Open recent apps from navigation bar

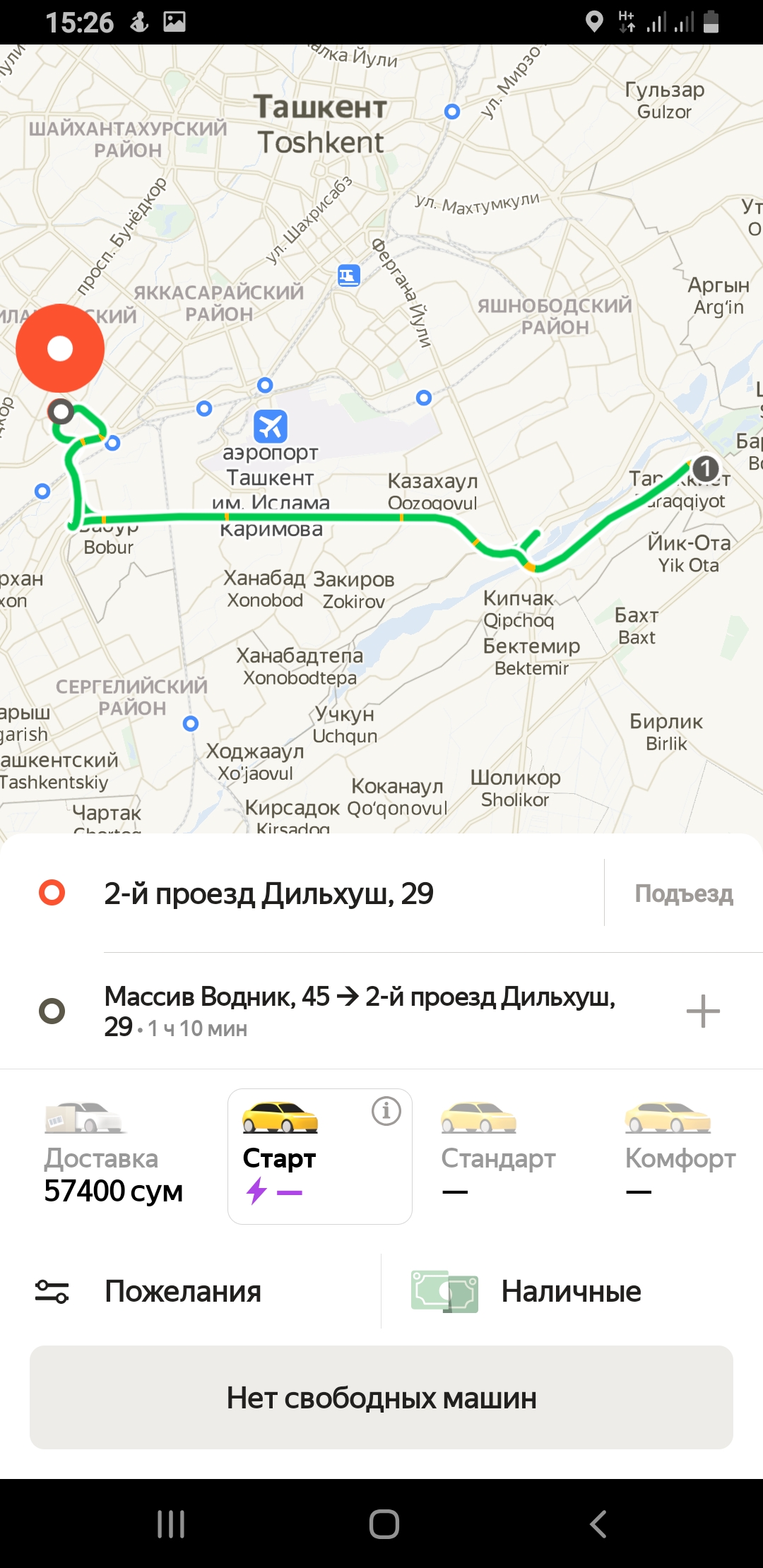tap(171, 1524)
